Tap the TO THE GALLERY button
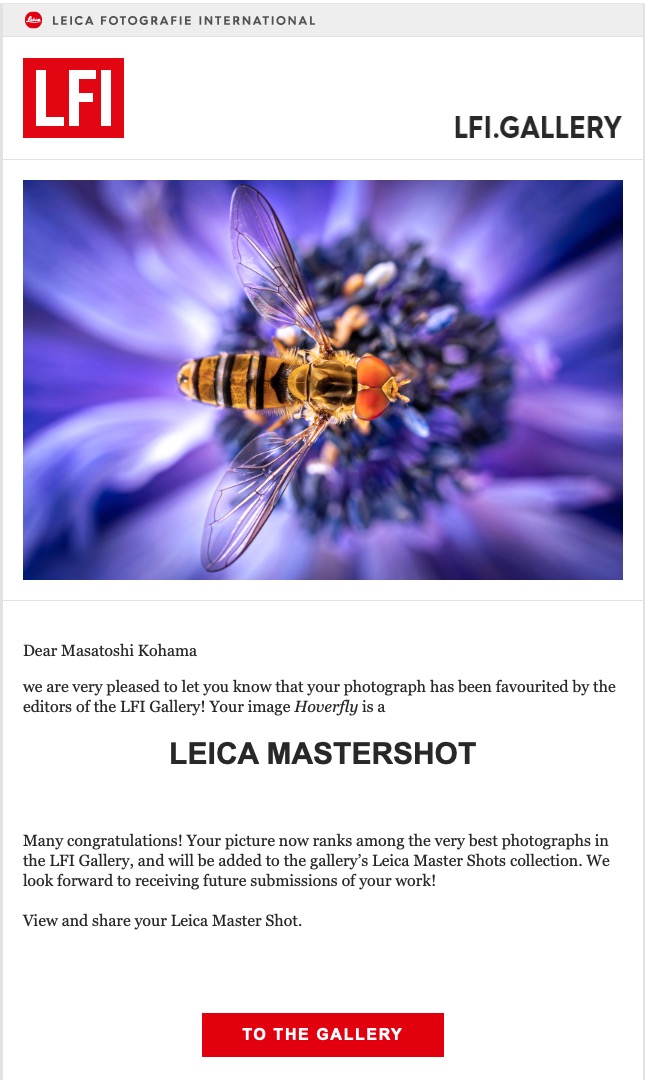Viewport: 645px width, 1080px height. pyautogui.click(x=322, y=1034)
